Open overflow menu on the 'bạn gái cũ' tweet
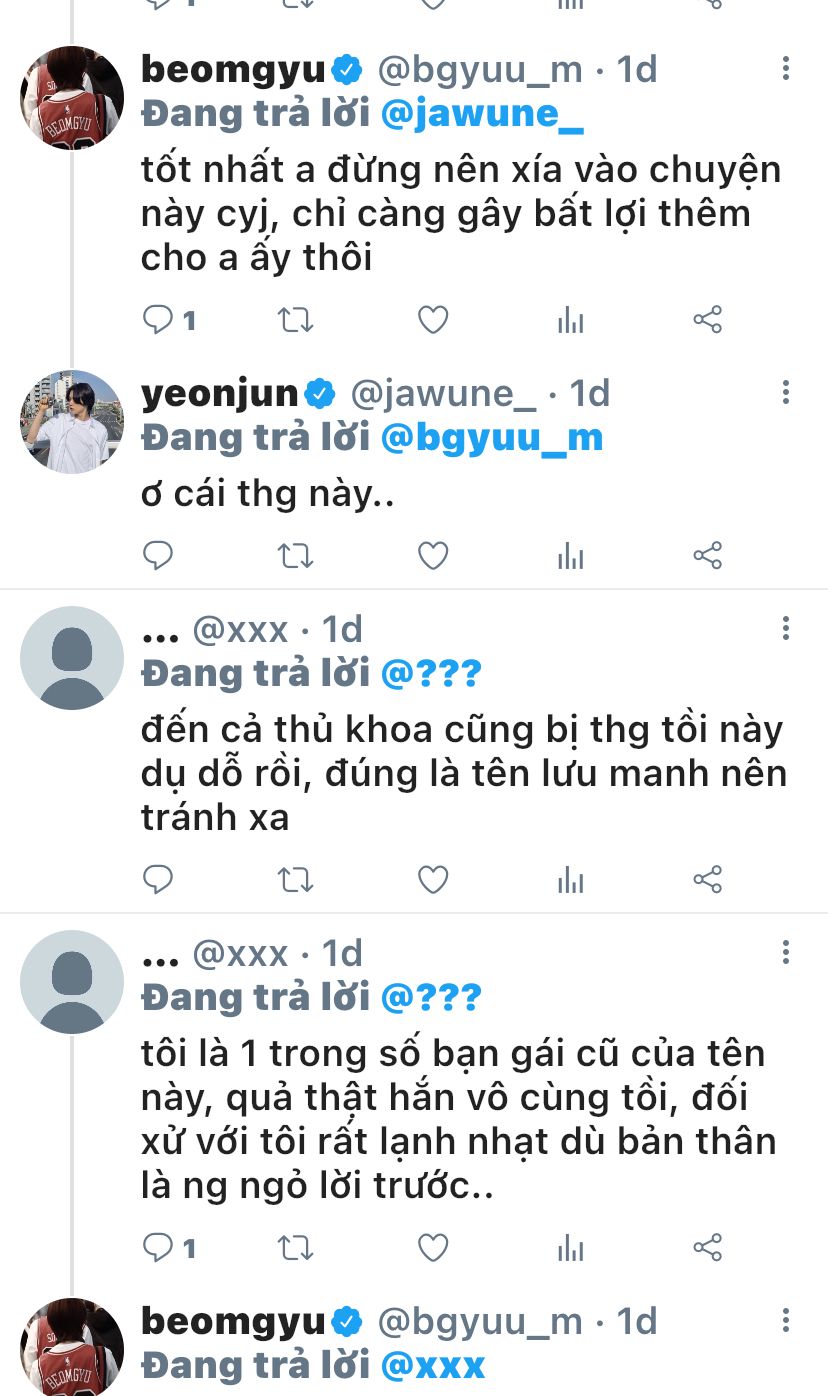 click(x=786, y=952)
